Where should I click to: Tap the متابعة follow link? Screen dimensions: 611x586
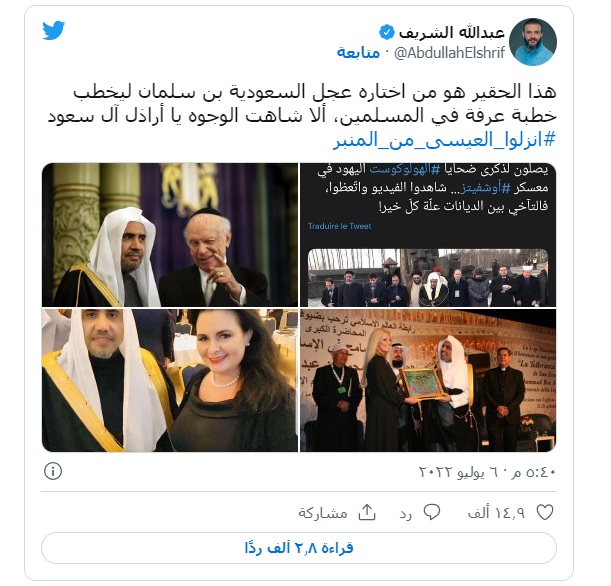(357, 52)
